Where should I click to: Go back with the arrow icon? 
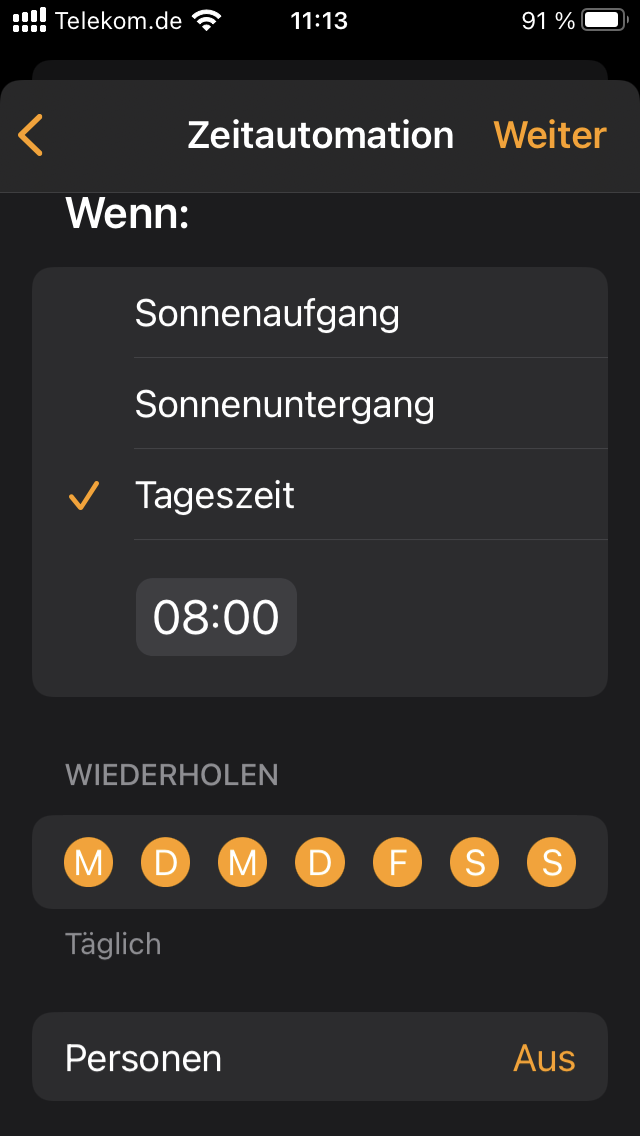[31, 135]
